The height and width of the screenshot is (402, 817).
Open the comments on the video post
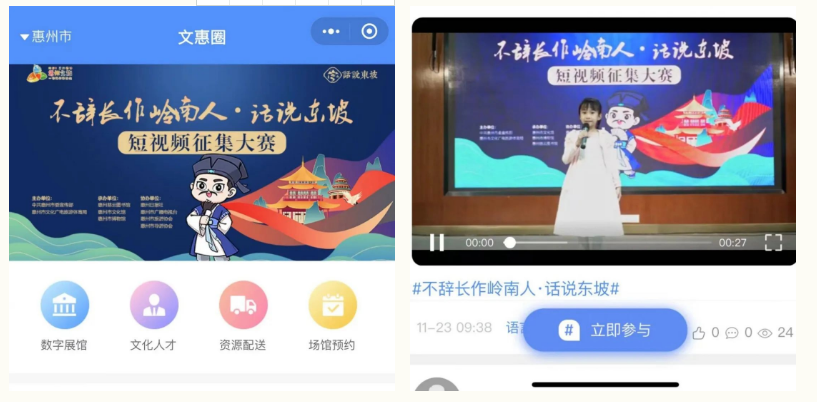(x=732, y=332)
